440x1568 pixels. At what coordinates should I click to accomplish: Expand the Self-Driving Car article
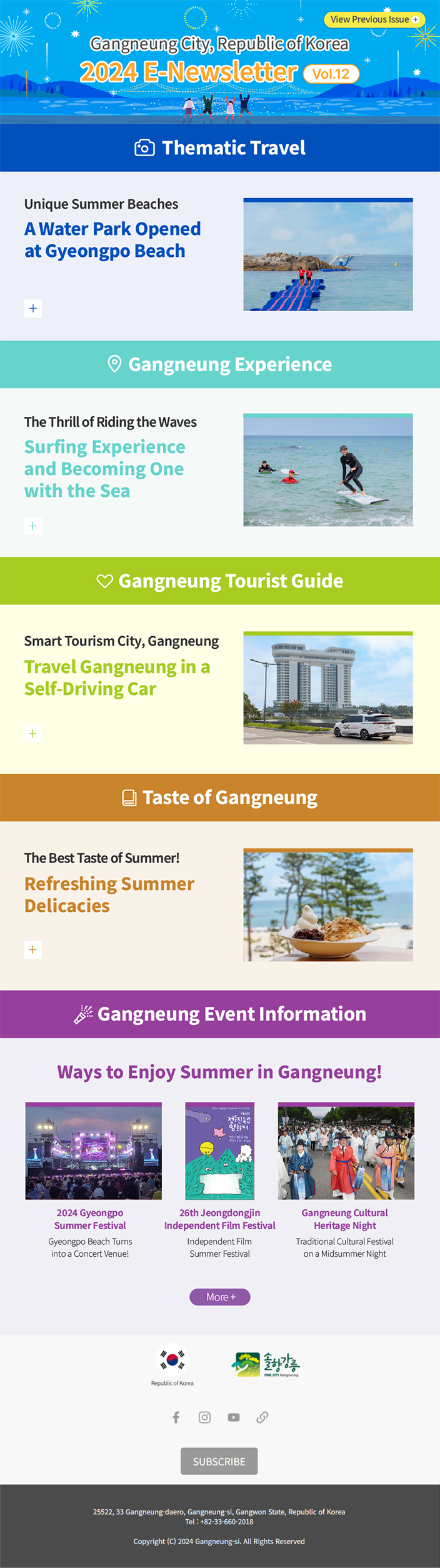click(33, 733)
